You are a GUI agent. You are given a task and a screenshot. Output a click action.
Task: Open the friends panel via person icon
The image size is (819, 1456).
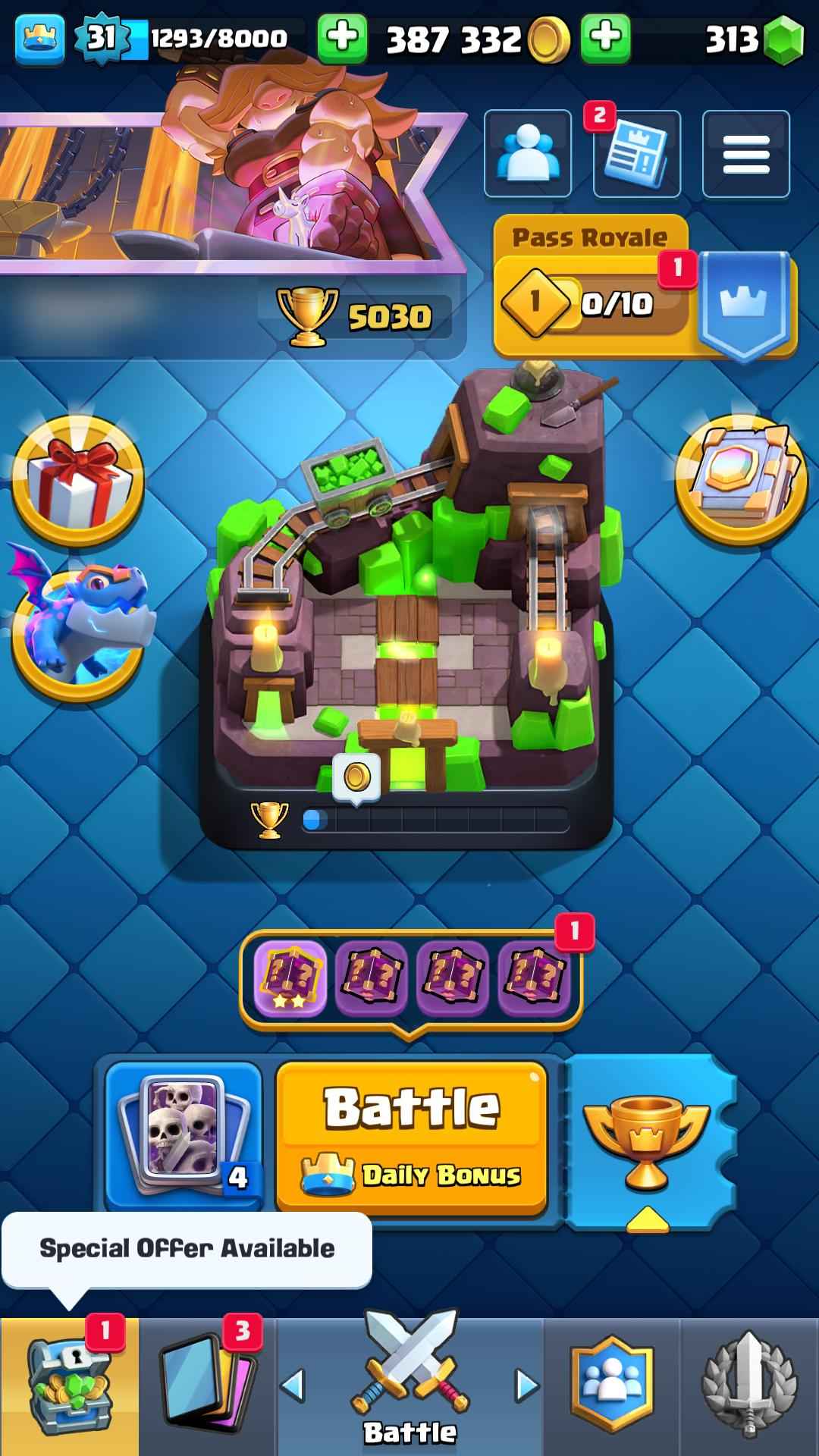pos(527,152)
